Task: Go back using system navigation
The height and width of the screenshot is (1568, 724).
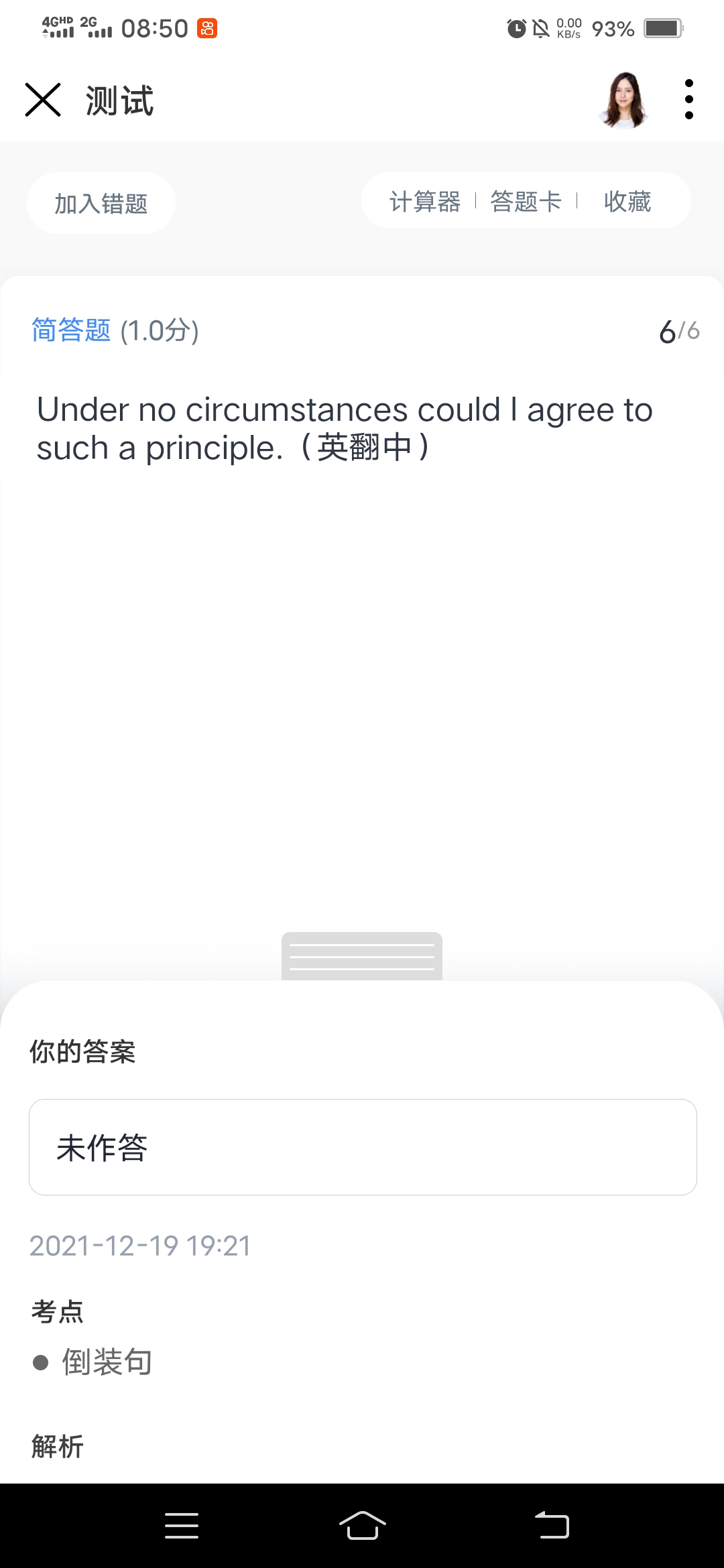Action: [x=552, y=1526]
